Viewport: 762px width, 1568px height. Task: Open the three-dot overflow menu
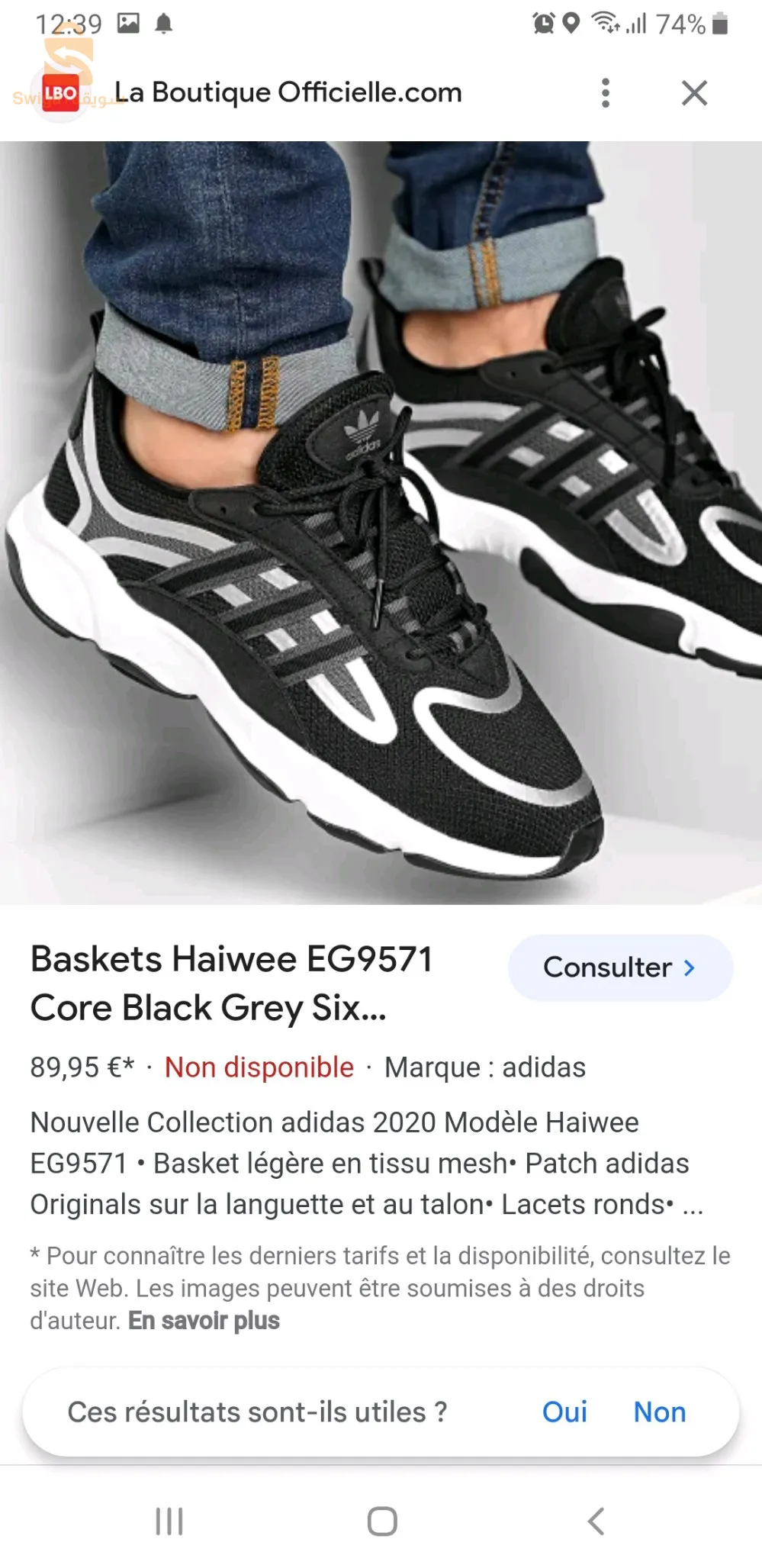[606, 93]
